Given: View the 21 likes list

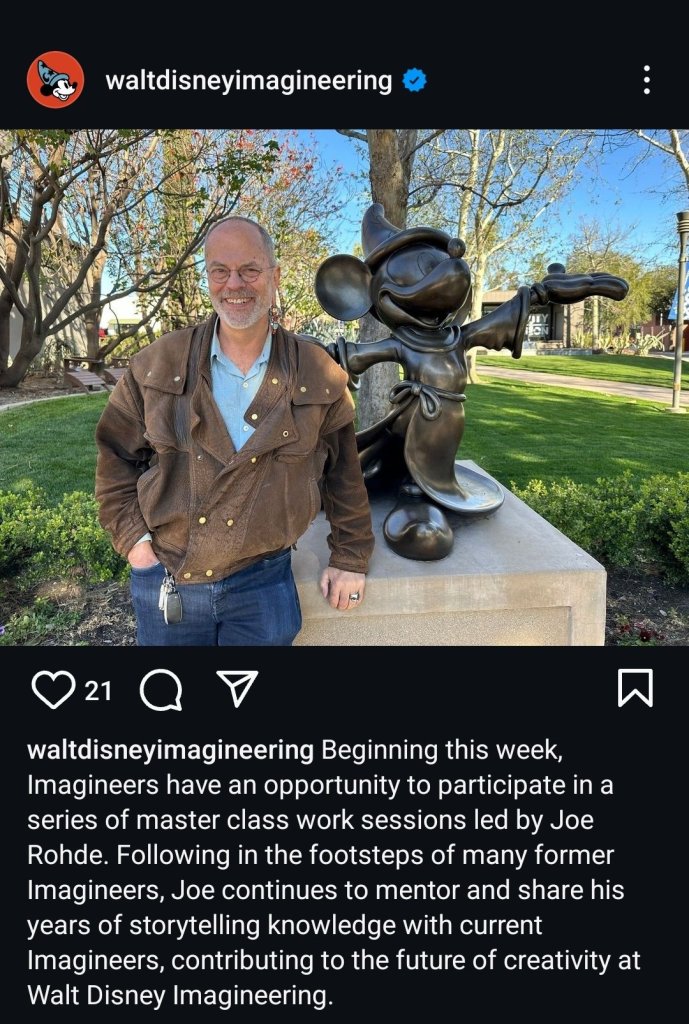Looking at the screenshot, I should coord(98,690).
